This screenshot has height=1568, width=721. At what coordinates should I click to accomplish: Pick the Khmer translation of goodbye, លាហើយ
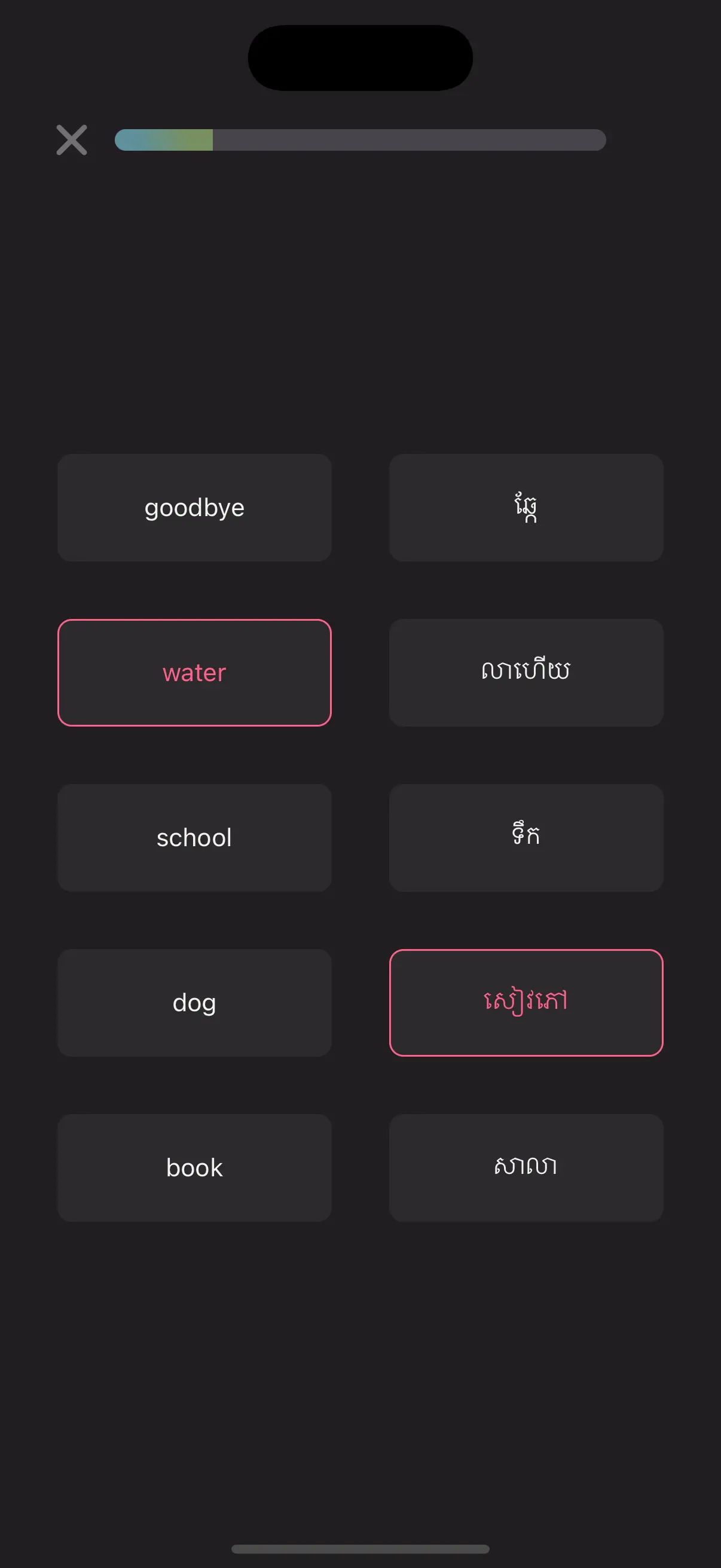526,672
